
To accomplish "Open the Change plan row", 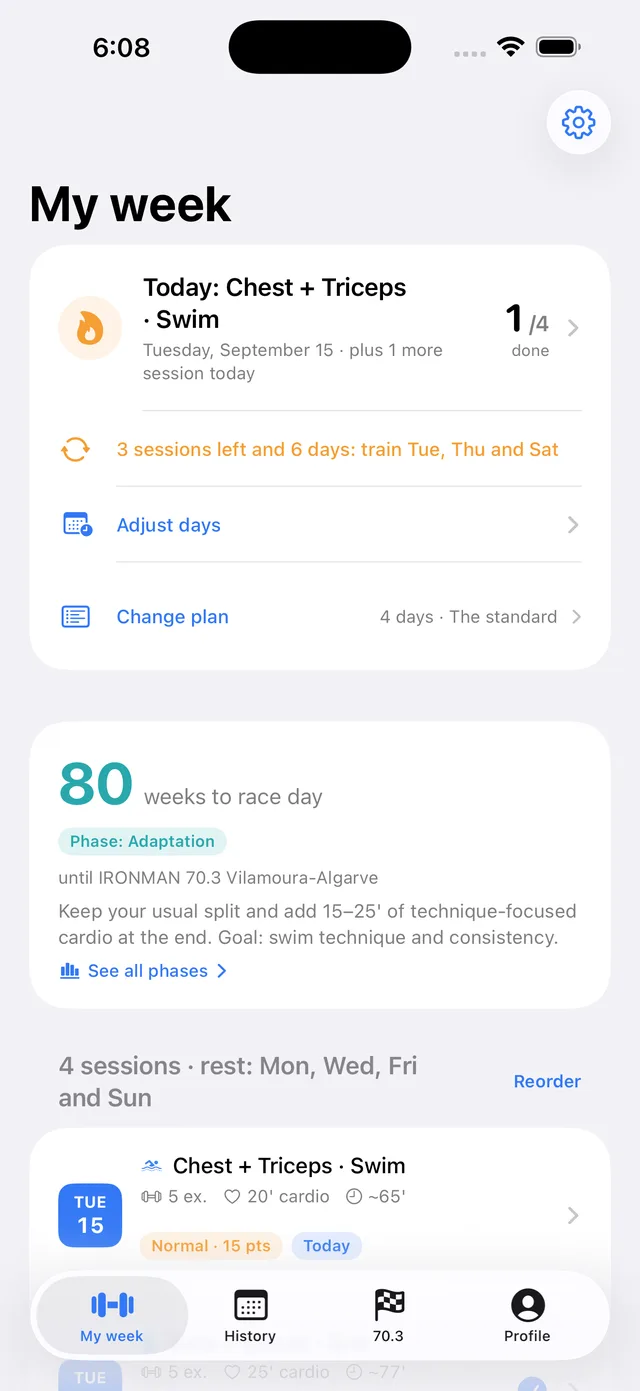I will tap(320, 617).
